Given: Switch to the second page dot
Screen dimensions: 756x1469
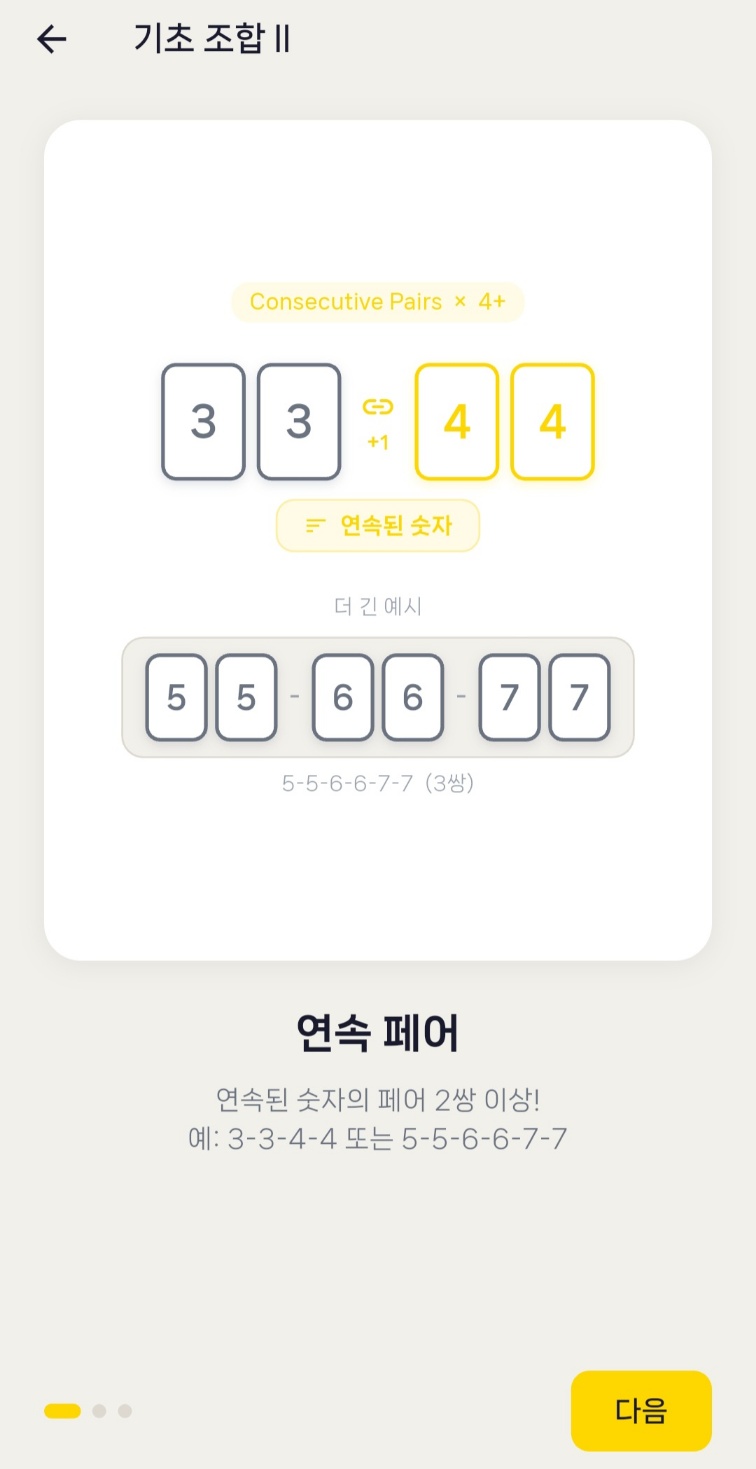Looking at the screenshot, I should 99,1411.
